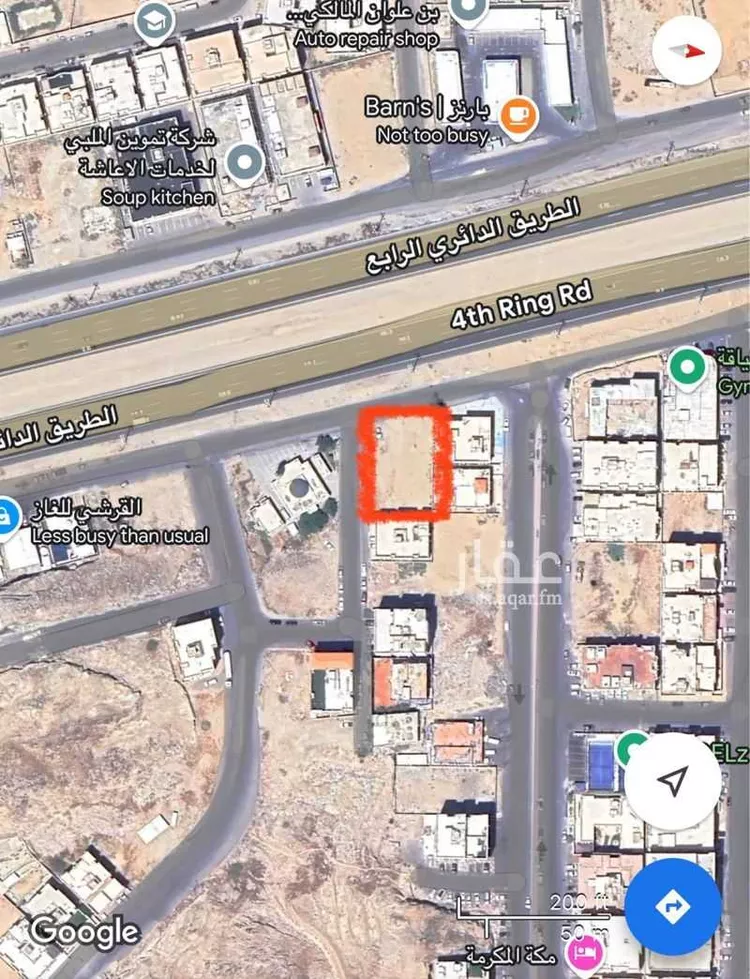The image size is (750, 979).
Task: Open directions with the blue button
Action: coord(672,906)
